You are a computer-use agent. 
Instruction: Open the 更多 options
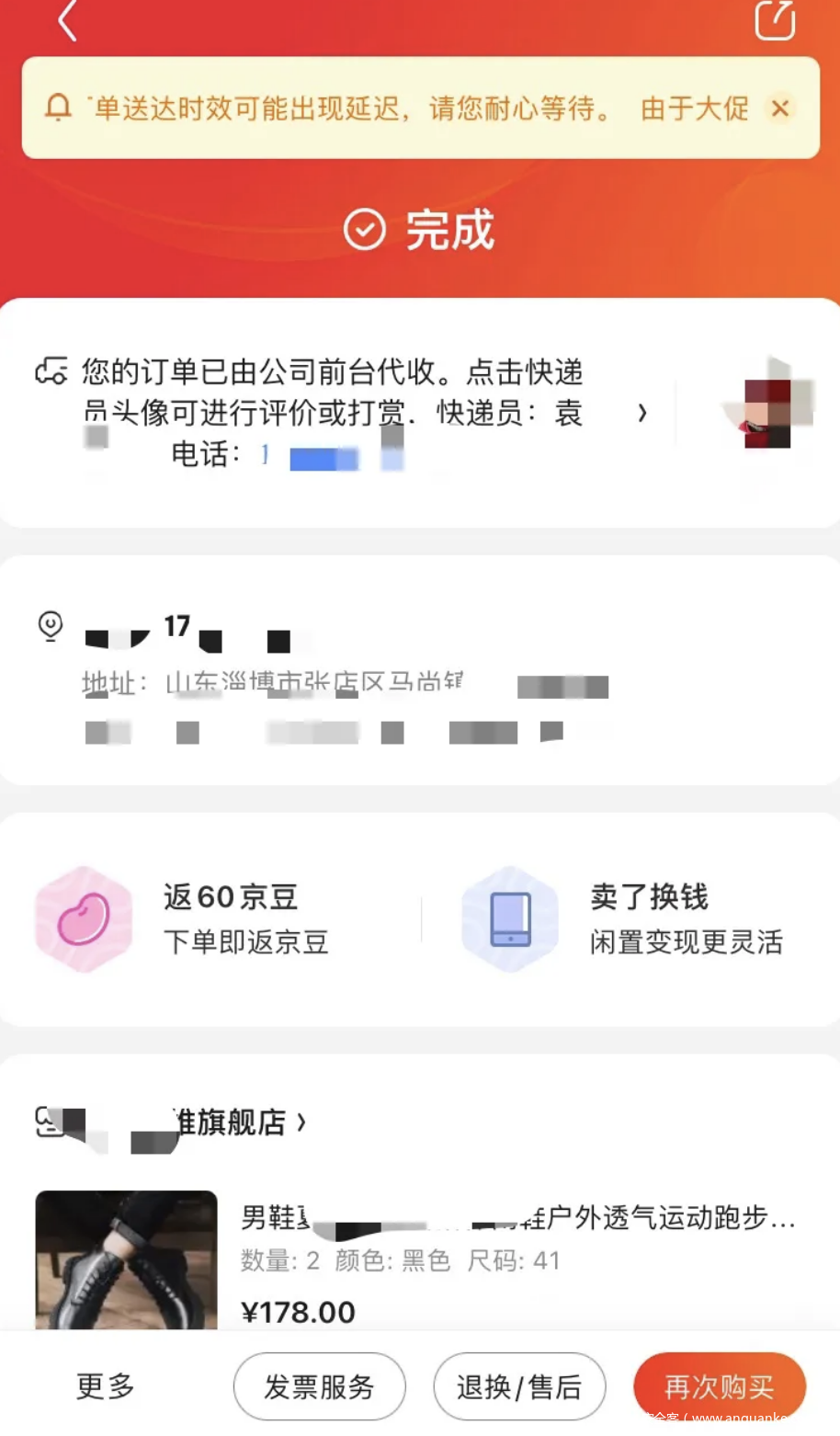tap(105, 1385)
